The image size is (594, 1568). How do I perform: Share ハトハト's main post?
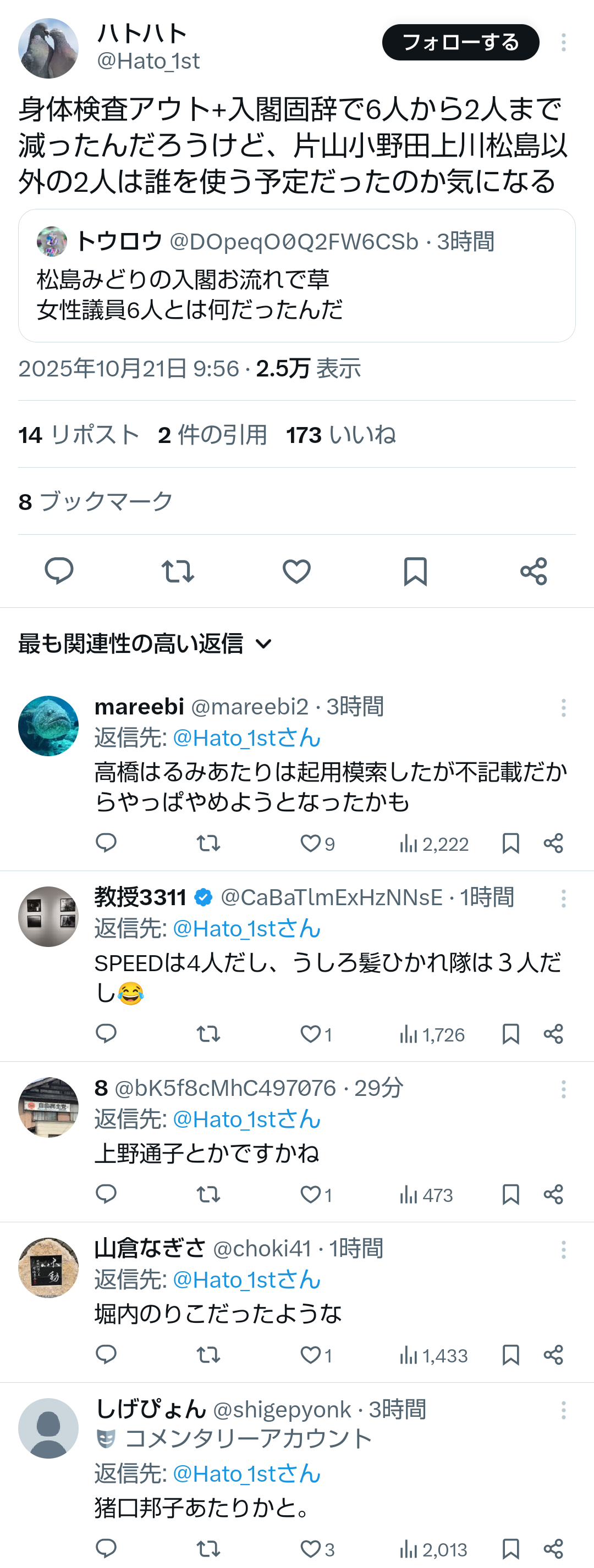[x=533, y=571]
